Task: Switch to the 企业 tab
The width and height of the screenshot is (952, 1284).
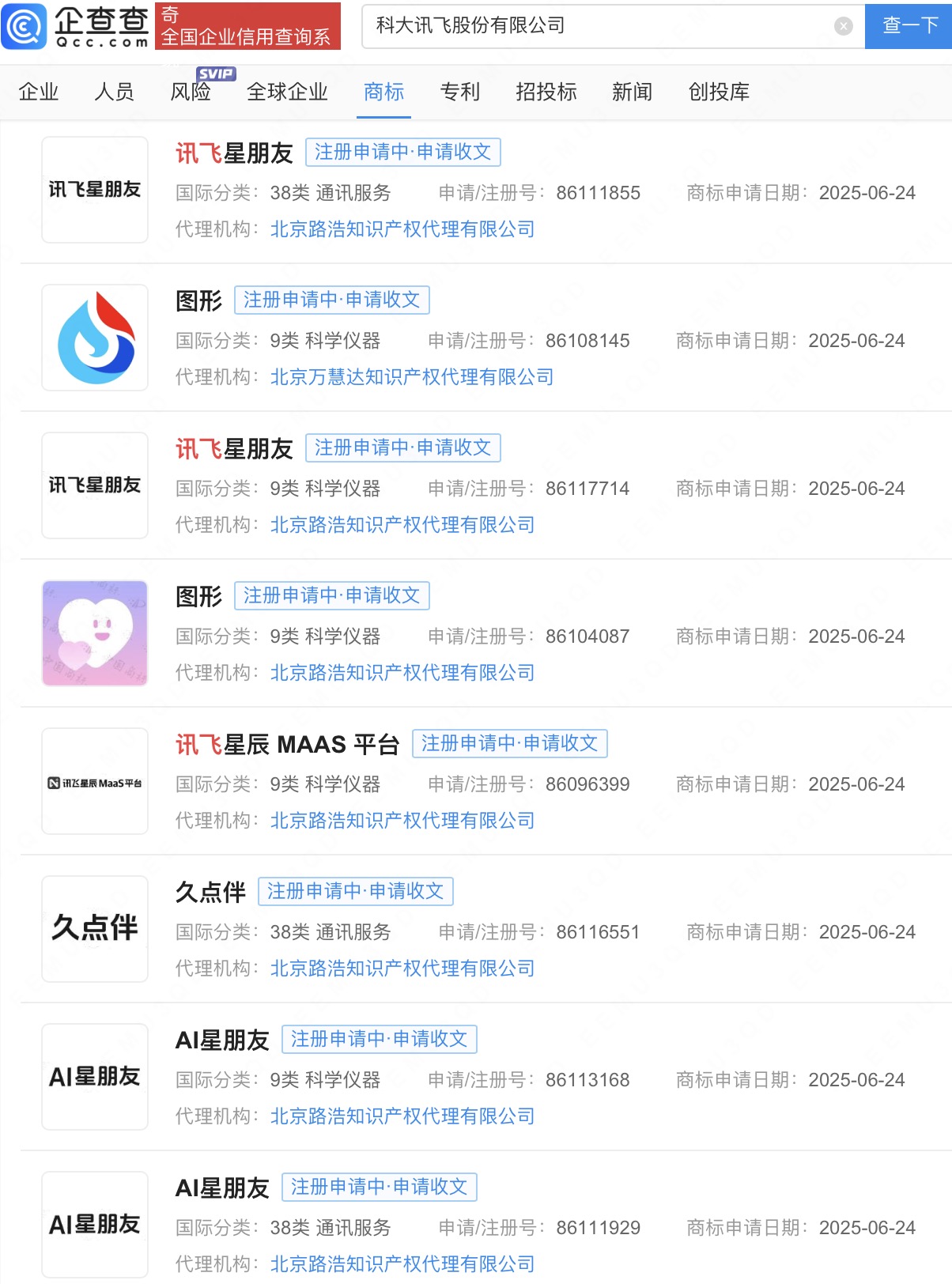Action: pyautogui.click(x=39, y=92)
